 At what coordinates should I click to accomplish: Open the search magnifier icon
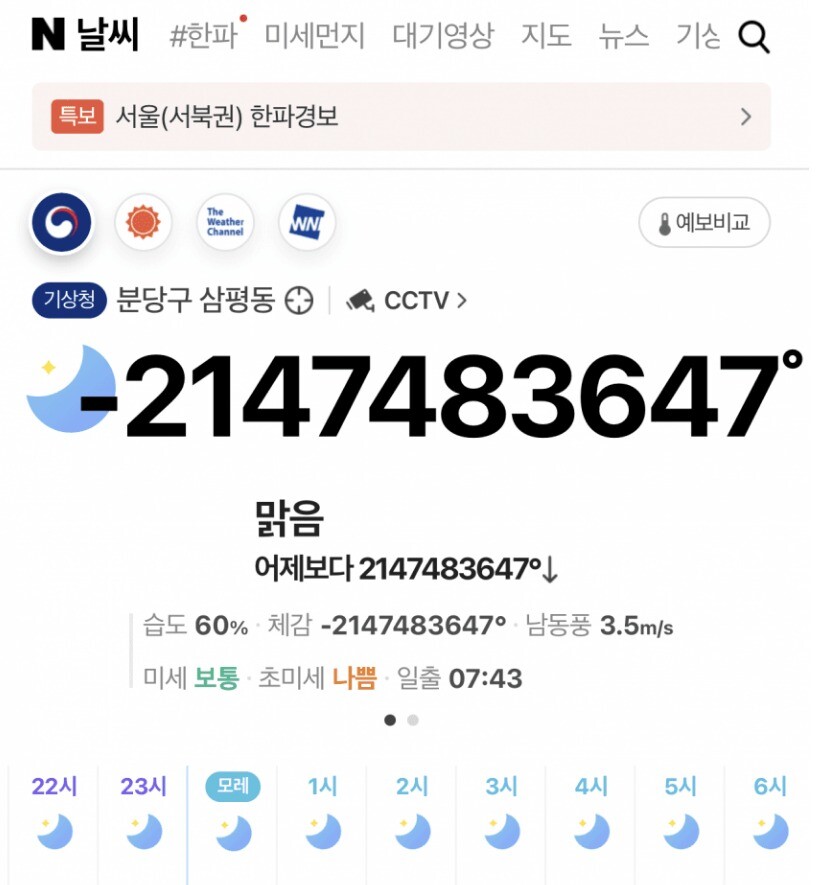pyautogui.click(x=753, y=37)
